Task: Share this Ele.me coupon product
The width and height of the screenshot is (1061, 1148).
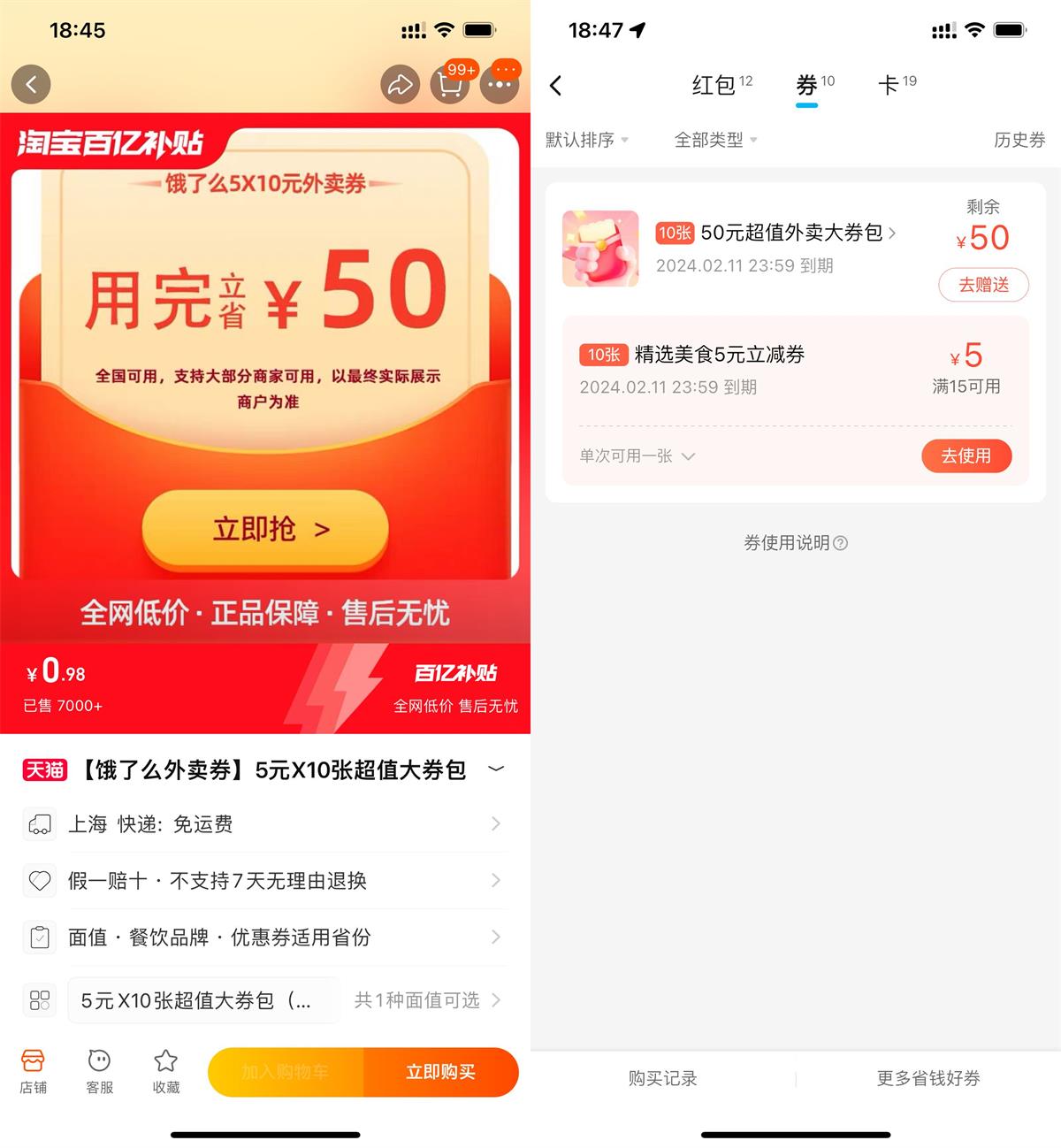Action: click(x=400, y=85)
